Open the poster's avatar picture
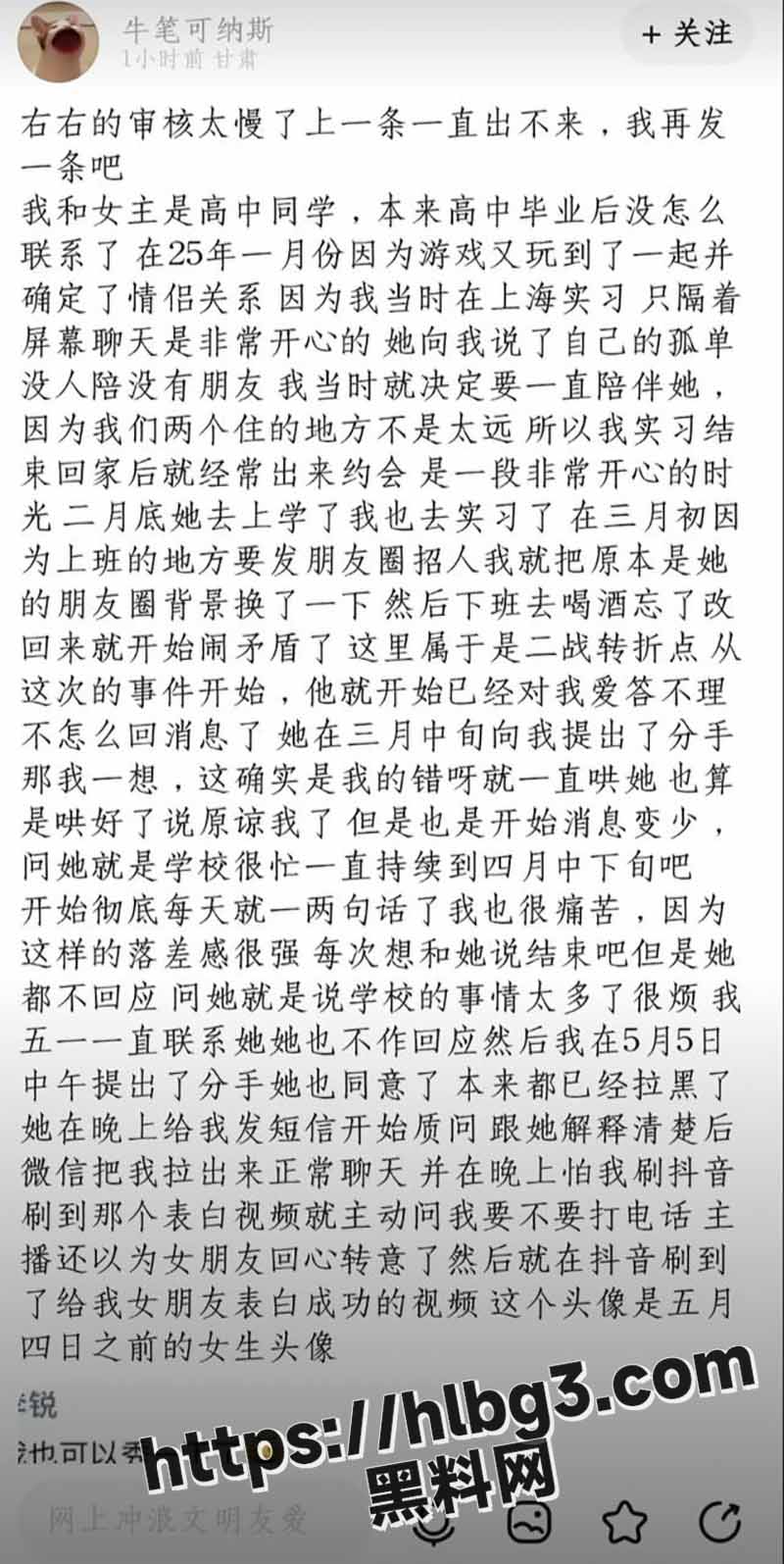Image resolution: width=784 pixels, height=1564 pixels. click(57, 41)
